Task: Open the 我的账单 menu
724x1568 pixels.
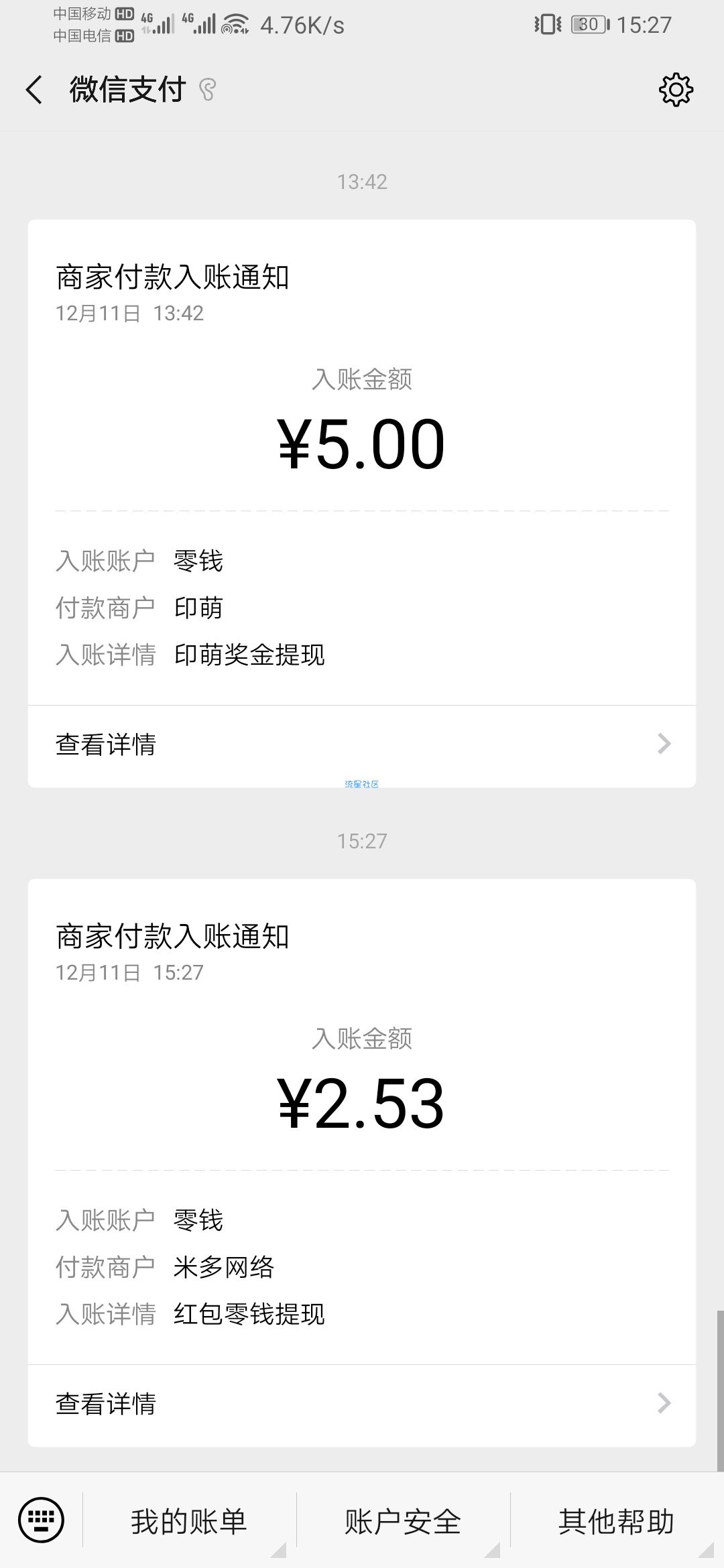Action: point(189,1521)
